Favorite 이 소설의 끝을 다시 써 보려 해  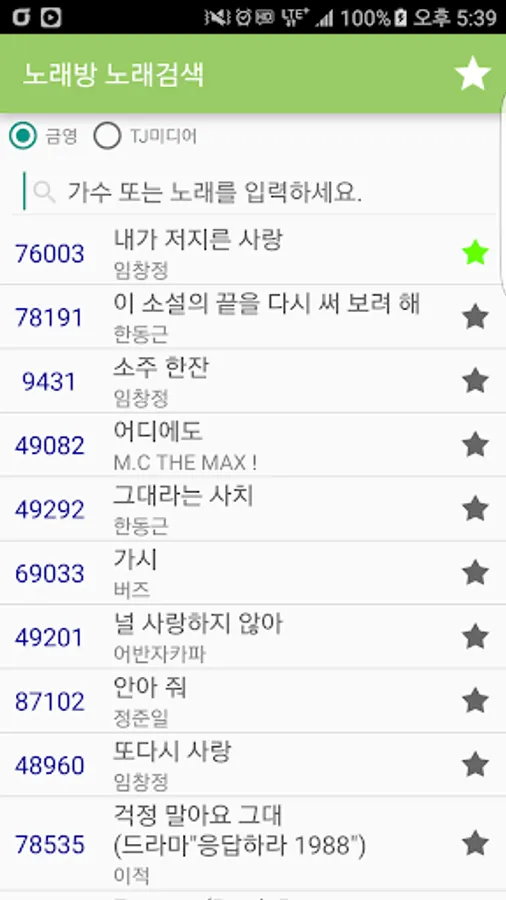click(476, 317)
